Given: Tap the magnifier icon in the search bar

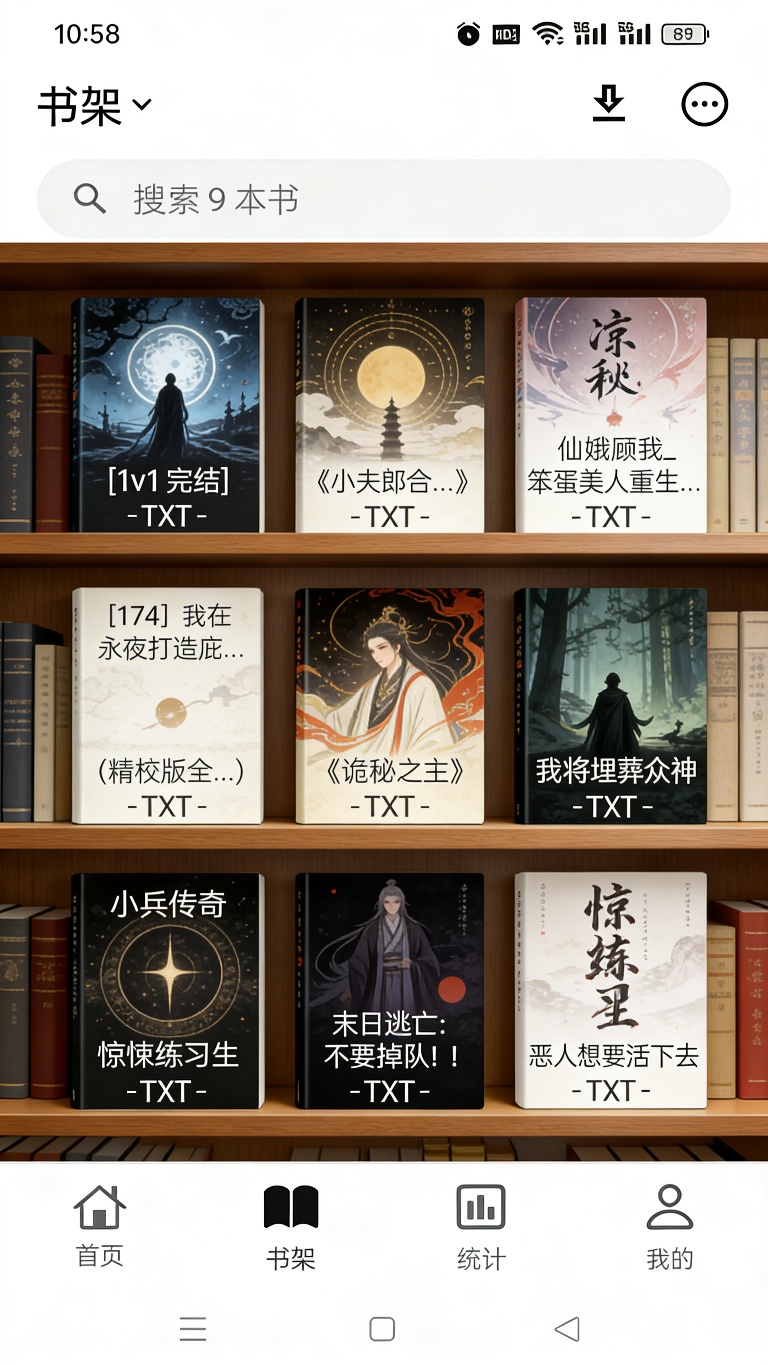Looking at the screenshot, I should 90,198.
